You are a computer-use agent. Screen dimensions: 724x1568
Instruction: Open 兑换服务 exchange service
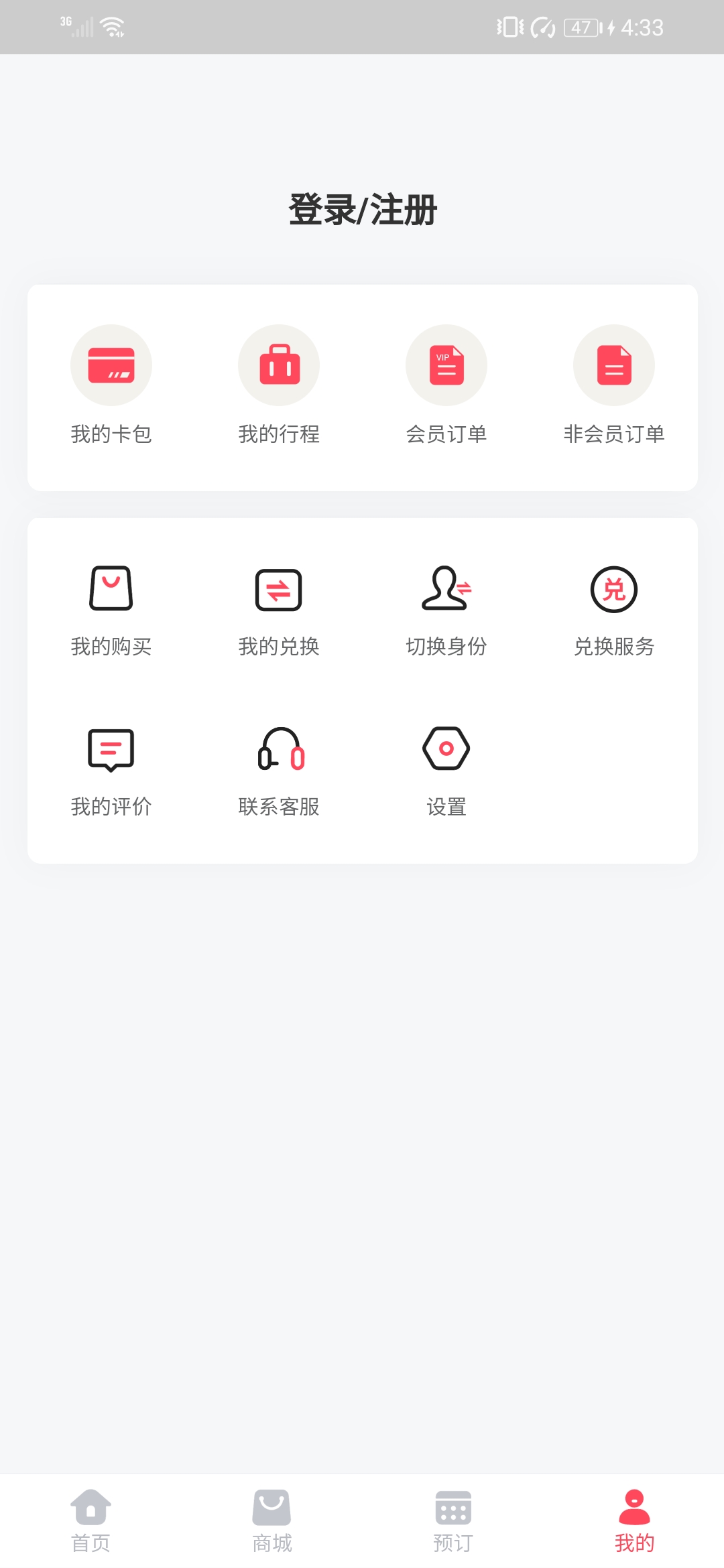coord(614,611)
